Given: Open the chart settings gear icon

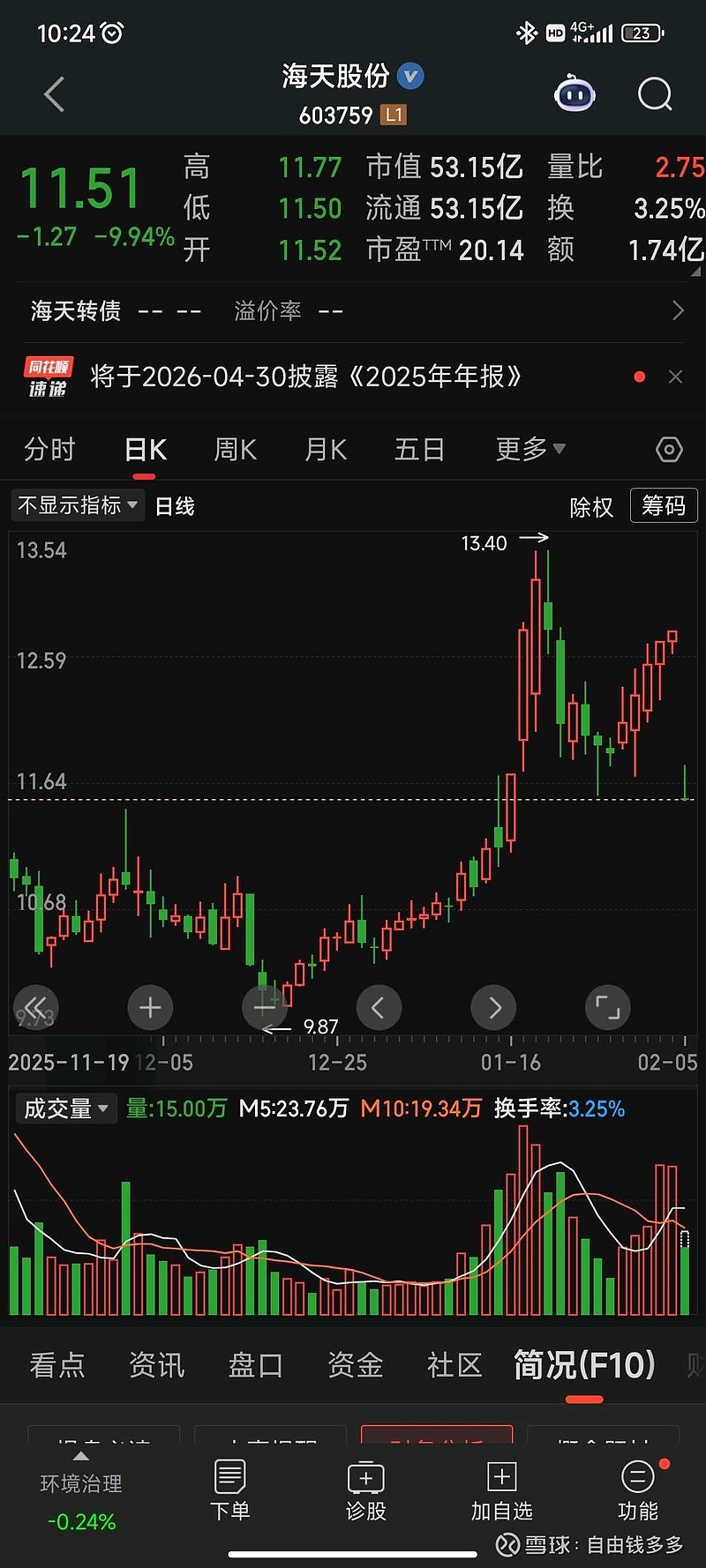Looking at the screenshot, I should coord(668,449).
